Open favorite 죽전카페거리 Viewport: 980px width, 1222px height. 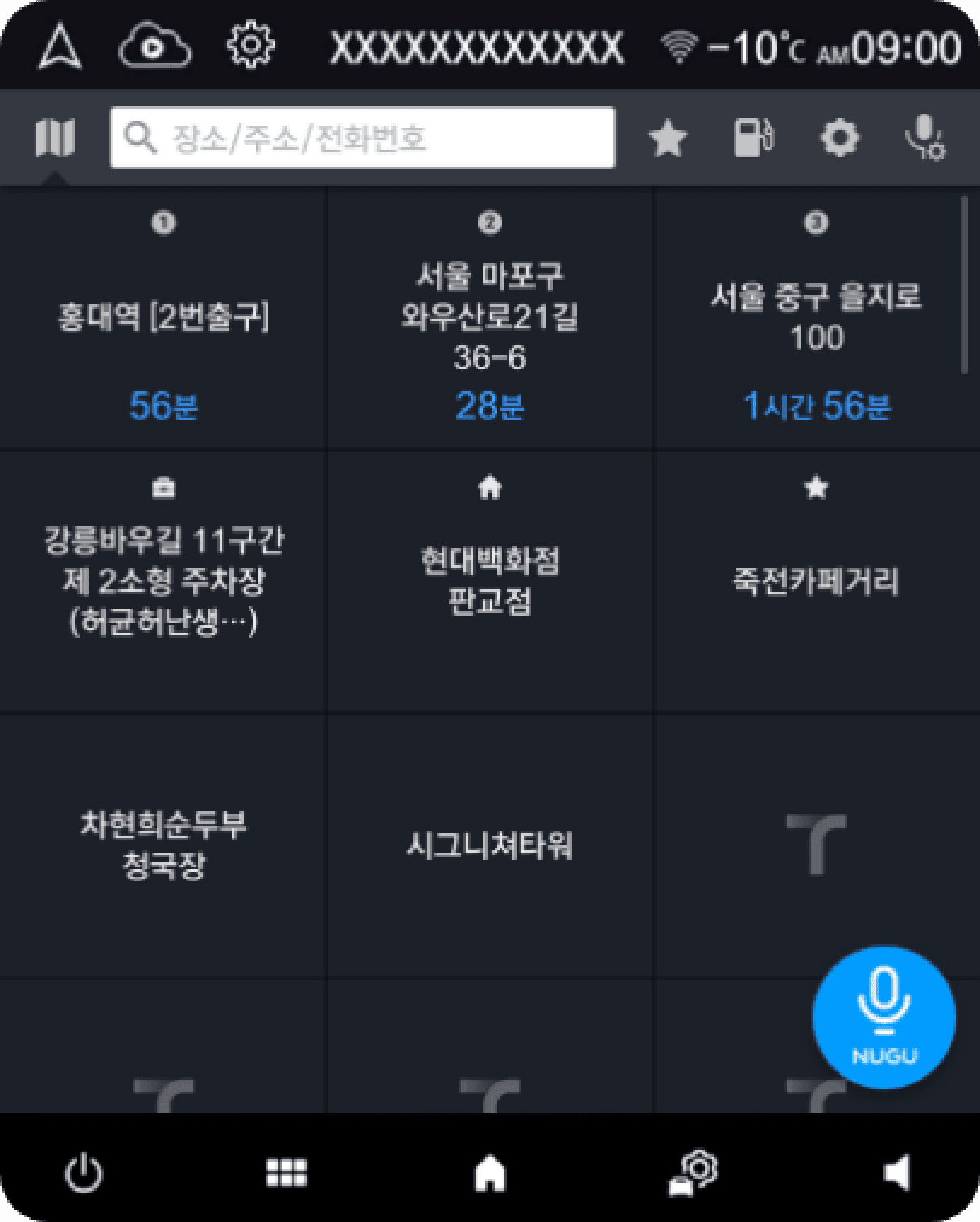click(816, 581)
